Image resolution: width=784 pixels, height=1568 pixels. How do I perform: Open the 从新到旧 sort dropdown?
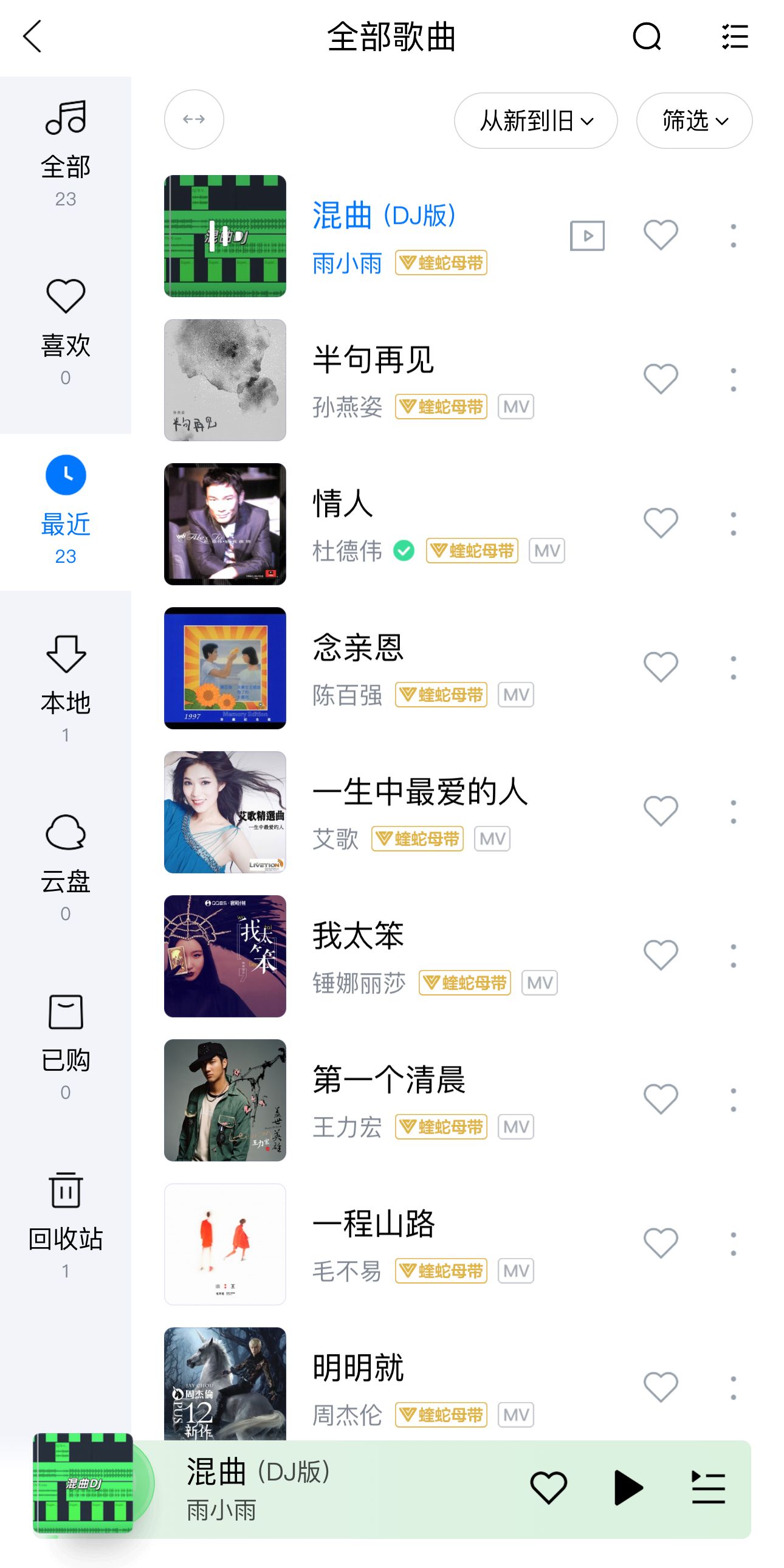535,120
